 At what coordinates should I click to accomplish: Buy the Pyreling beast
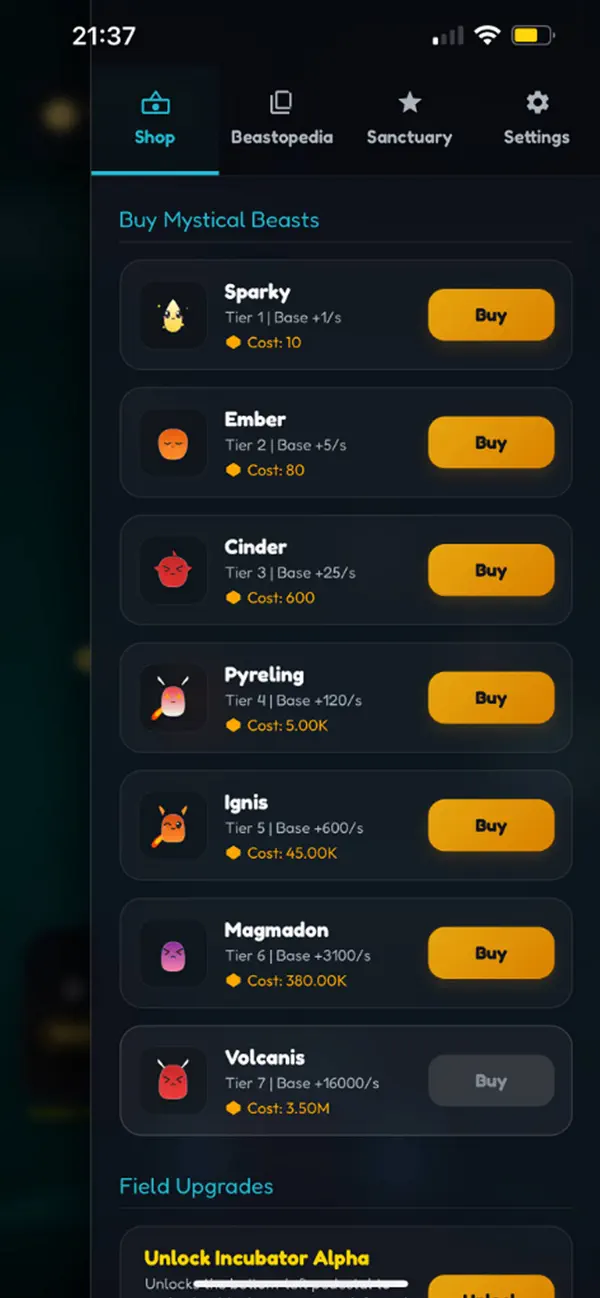tap(491, 698)
